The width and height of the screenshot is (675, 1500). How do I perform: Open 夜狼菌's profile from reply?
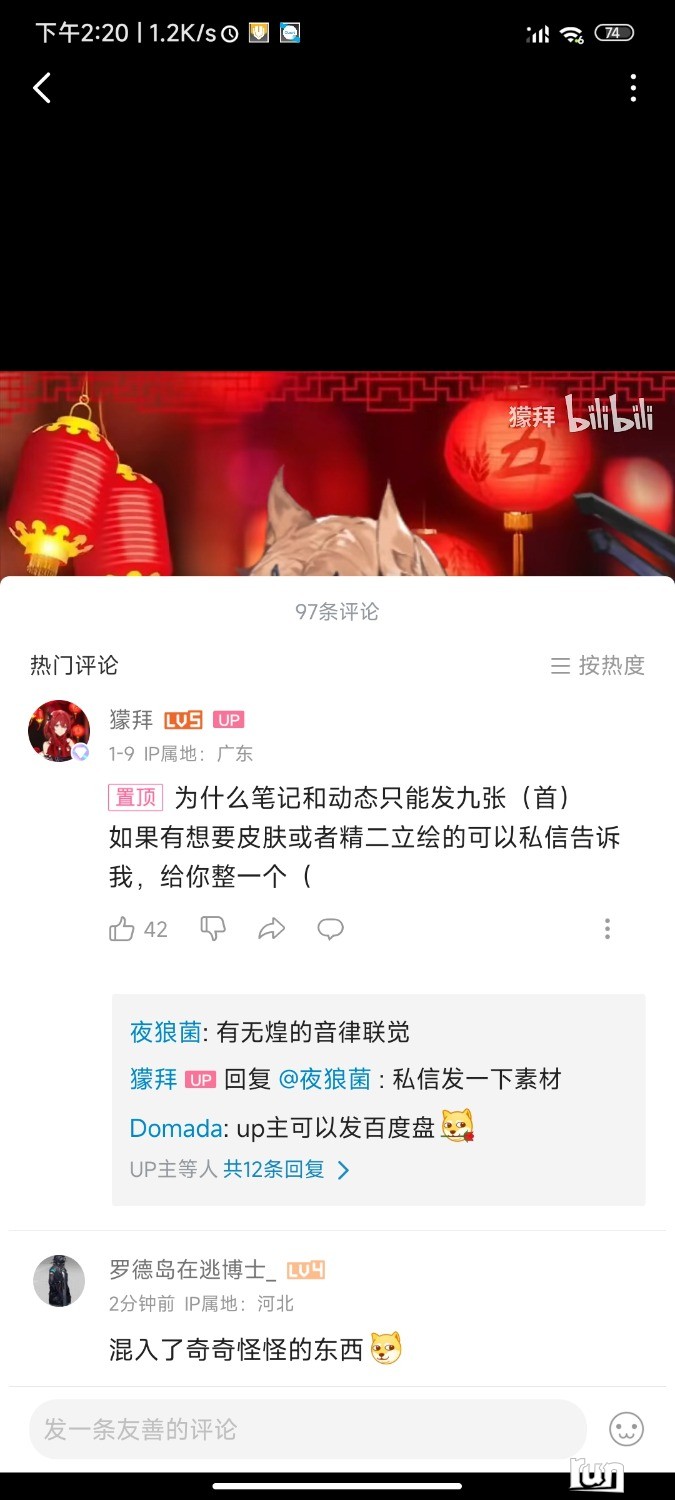click(165, 1032)
